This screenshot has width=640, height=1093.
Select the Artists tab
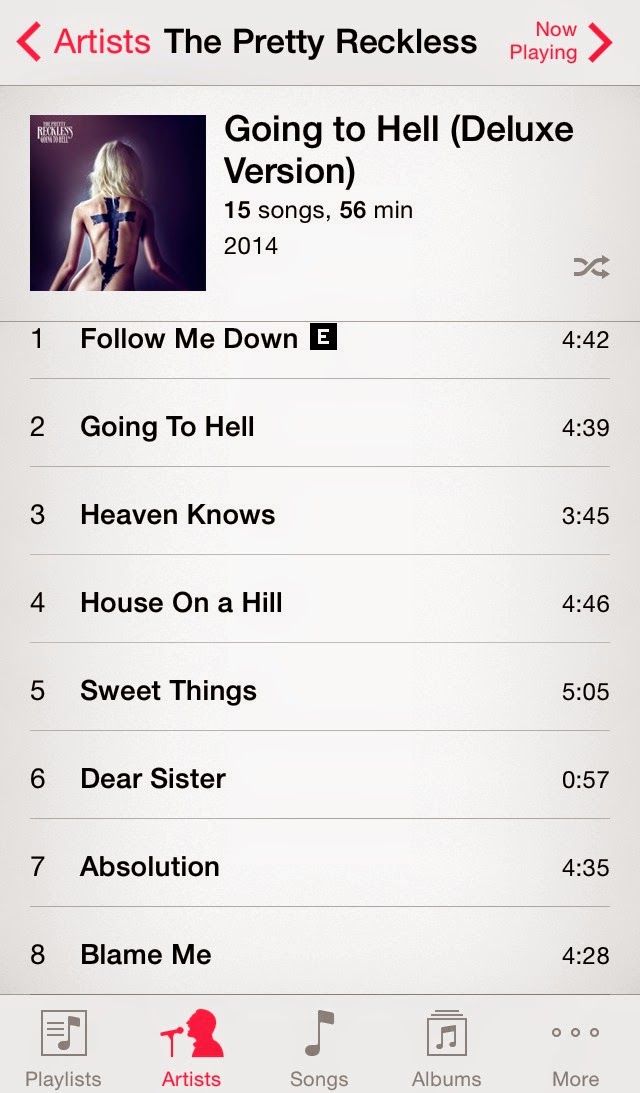click(x=191, y=1047)
